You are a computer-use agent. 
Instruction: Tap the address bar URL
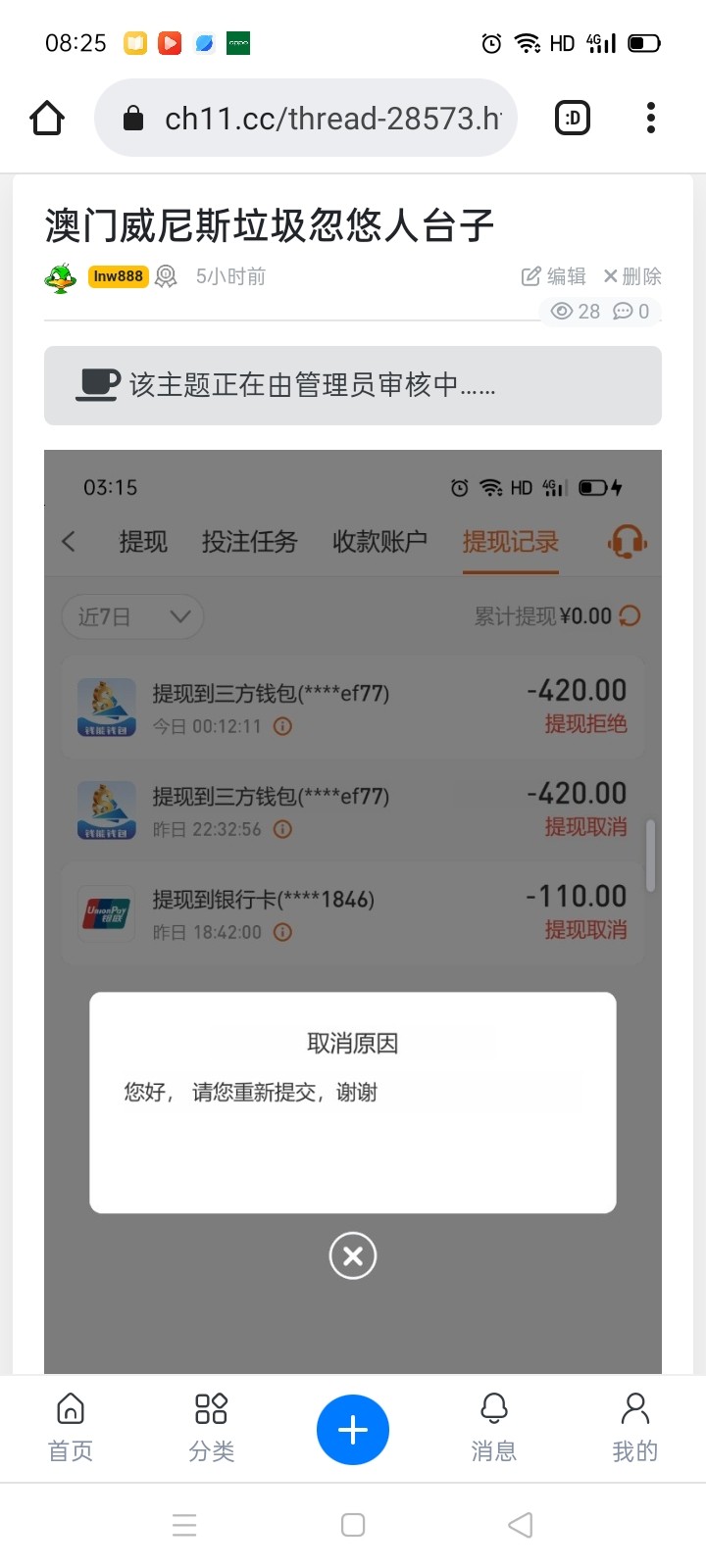331,119
